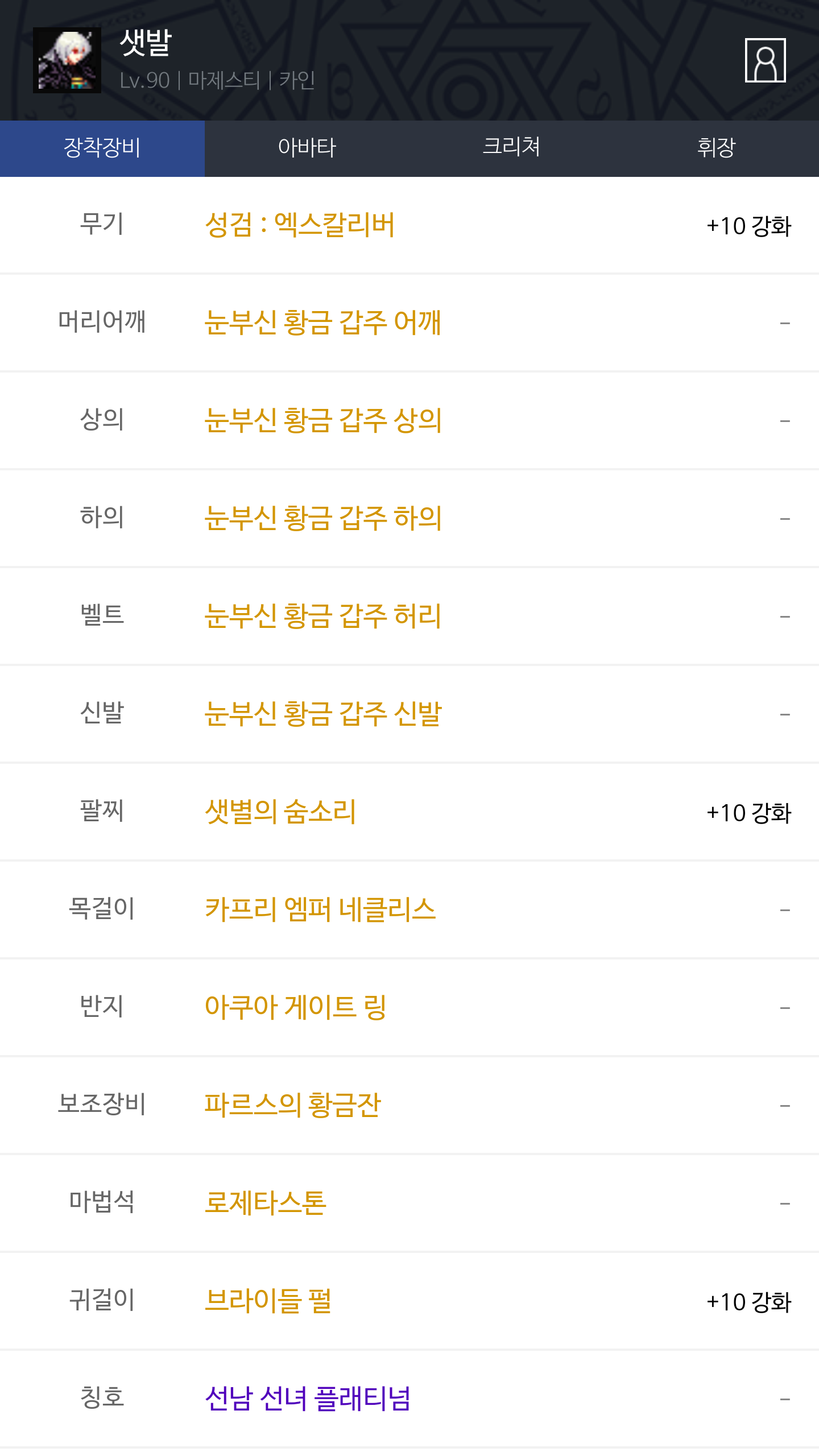Image resolution: width=819 pixels, height=1456 pixels.
Task: Open title 선남 선녀 플래티넘
Action: pyautogui.click(x=308, y=1399)
